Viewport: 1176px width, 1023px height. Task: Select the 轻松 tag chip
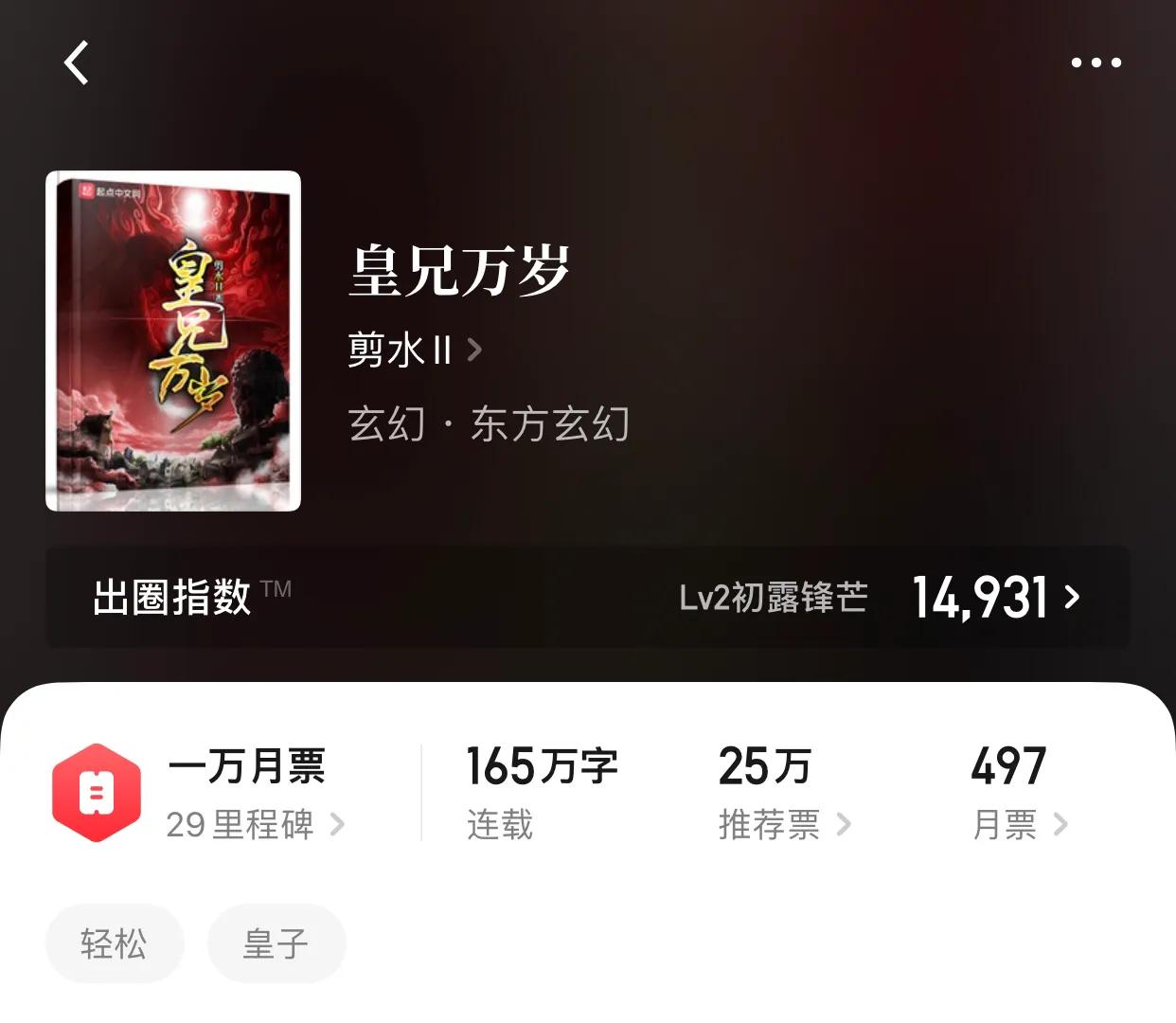point(115,943)
